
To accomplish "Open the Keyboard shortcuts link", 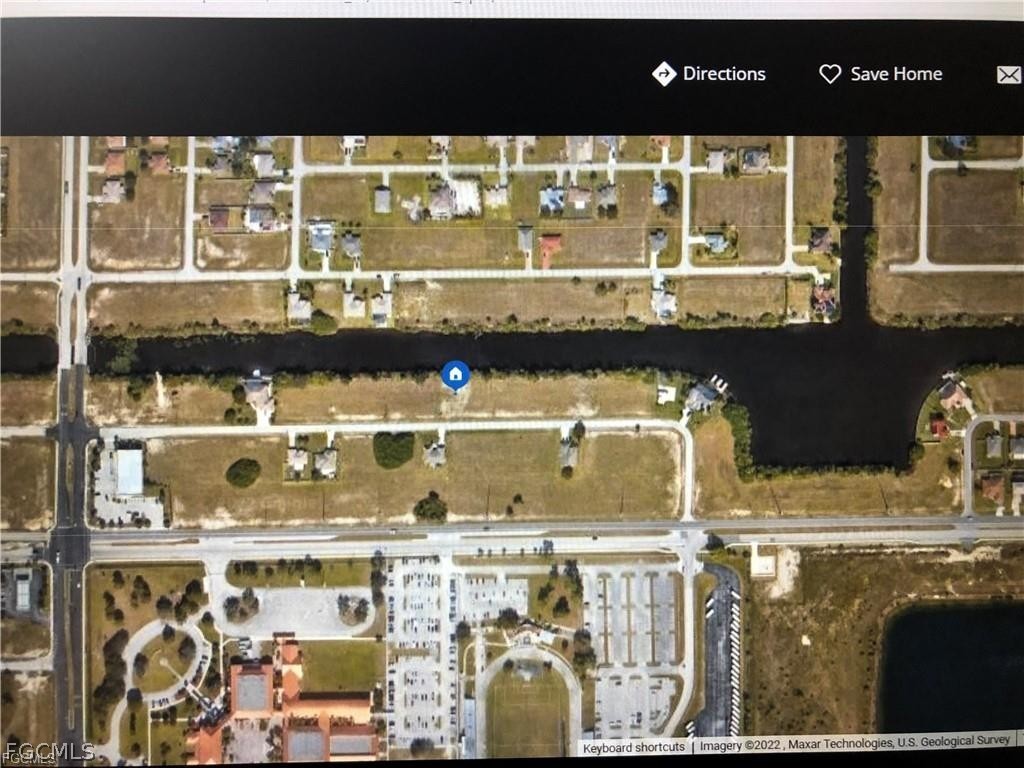I will pos(634,747).
